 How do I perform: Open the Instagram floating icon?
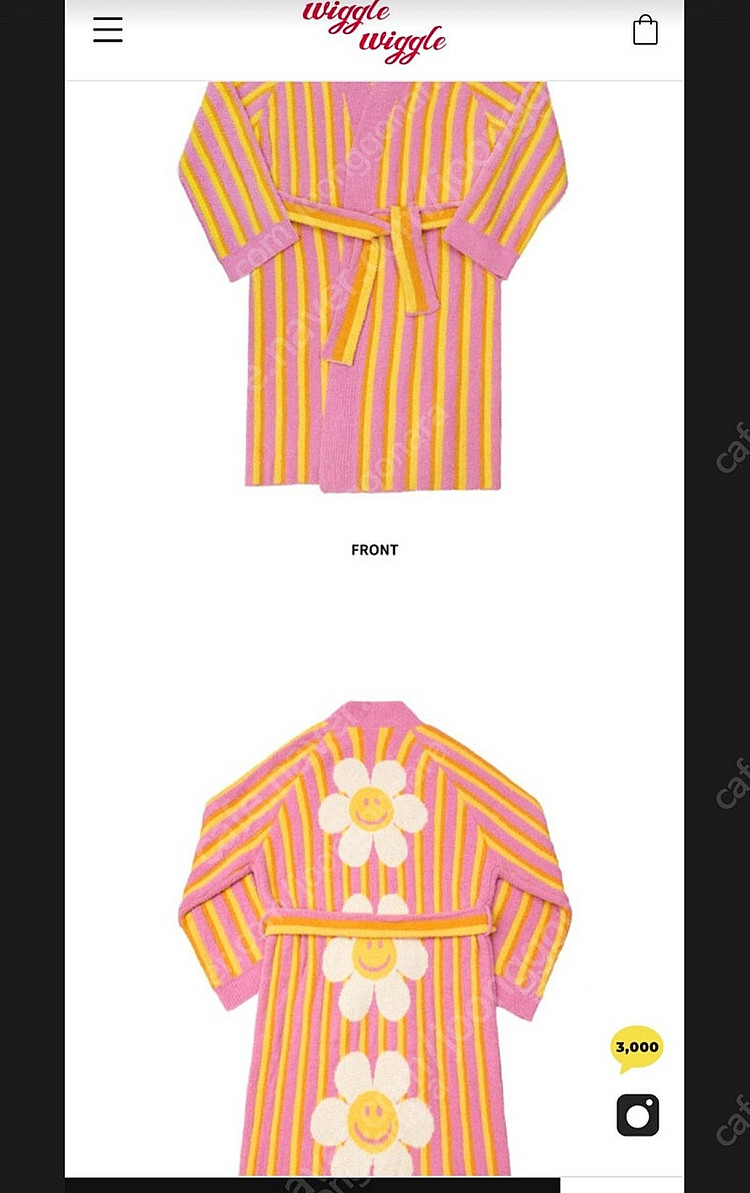click(x=638, y=1115)
